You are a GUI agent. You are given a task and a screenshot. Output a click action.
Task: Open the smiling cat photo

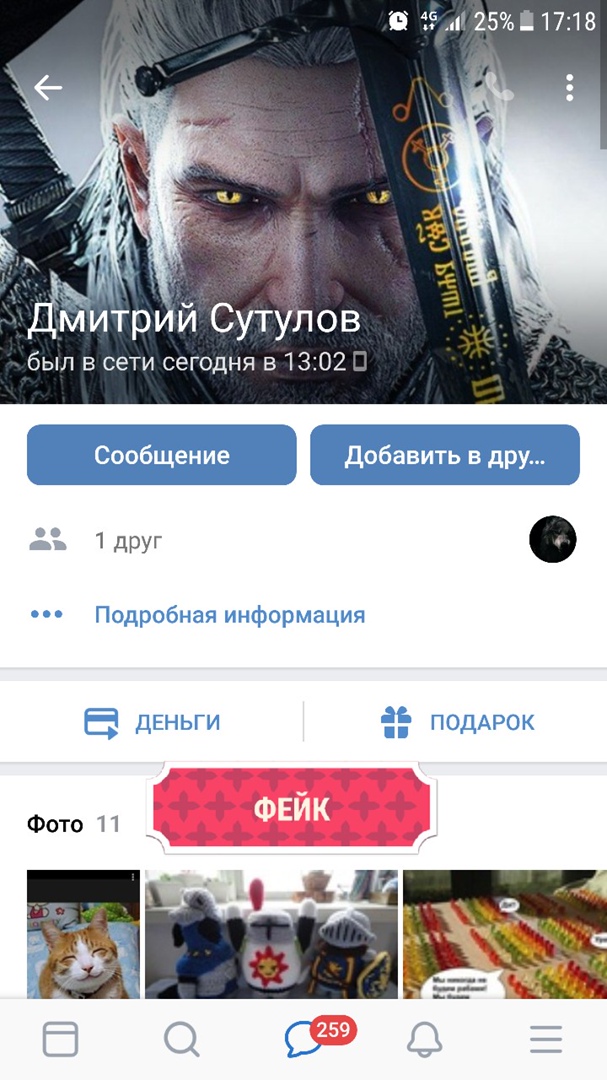click(x=83, y=934)
